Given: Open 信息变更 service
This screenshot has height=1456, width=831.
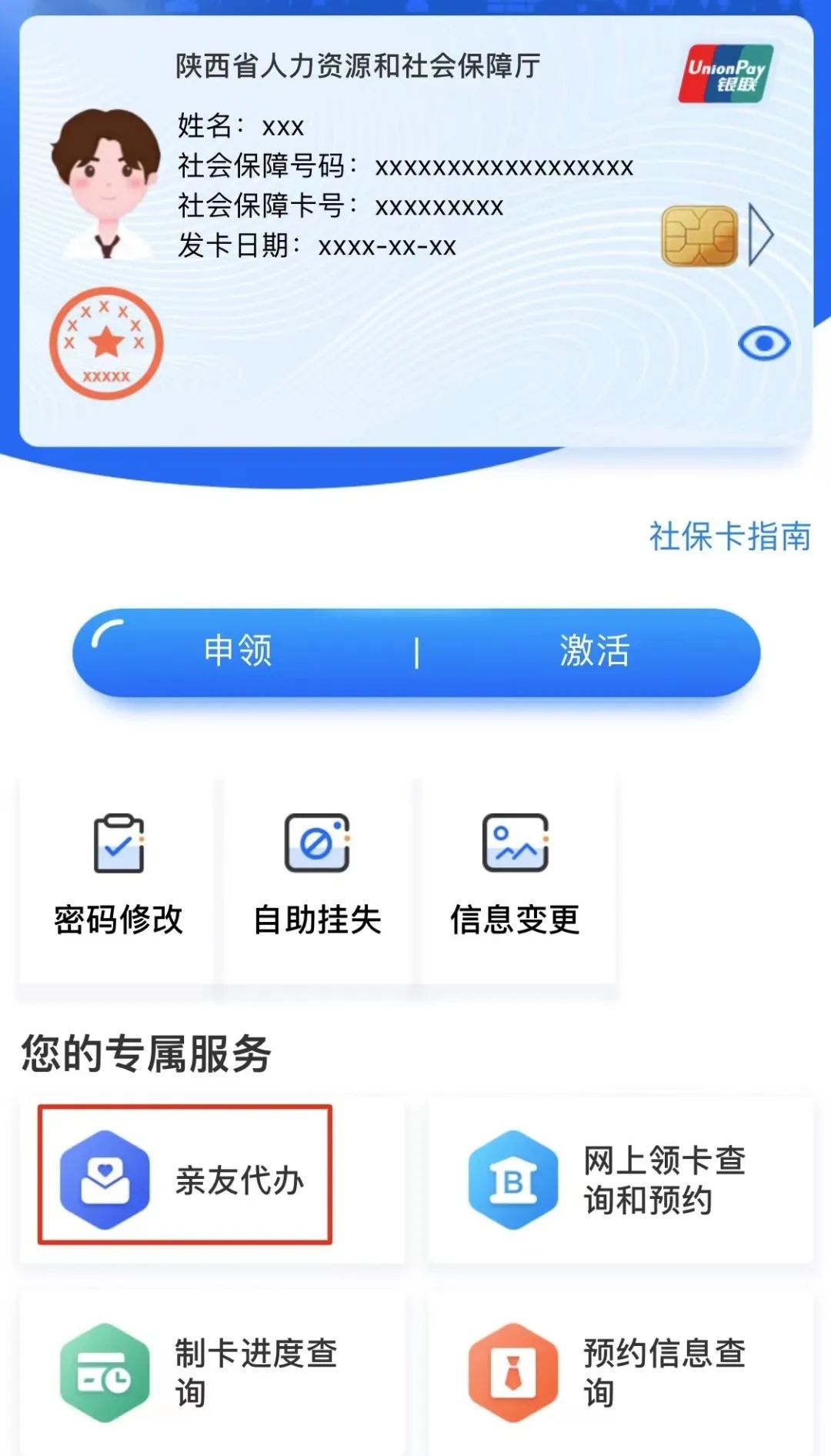Looking at the screenshot, I should click(515, 877).
